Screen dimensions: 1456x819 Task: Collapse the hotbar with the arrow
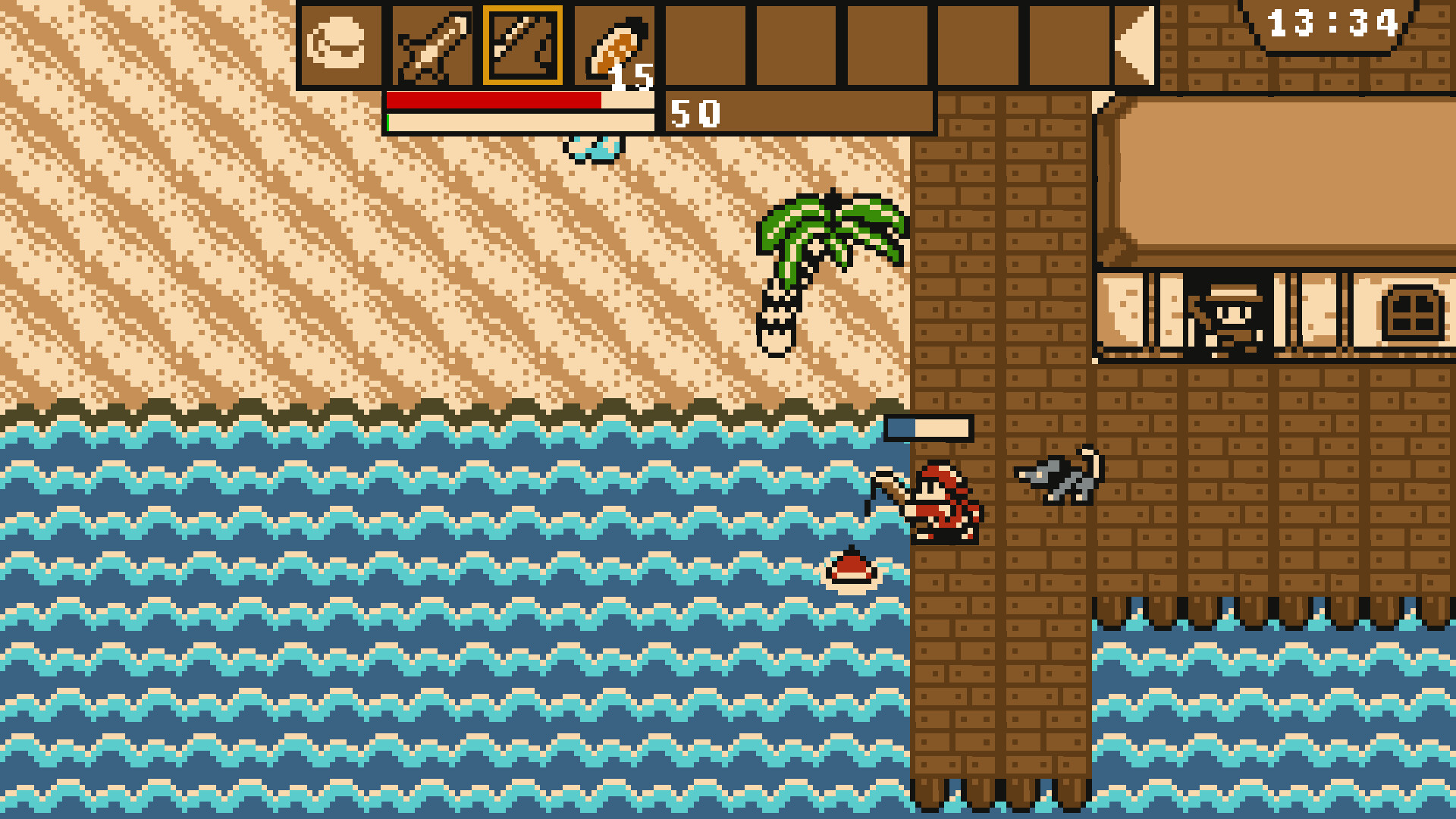coord(1133,45)
